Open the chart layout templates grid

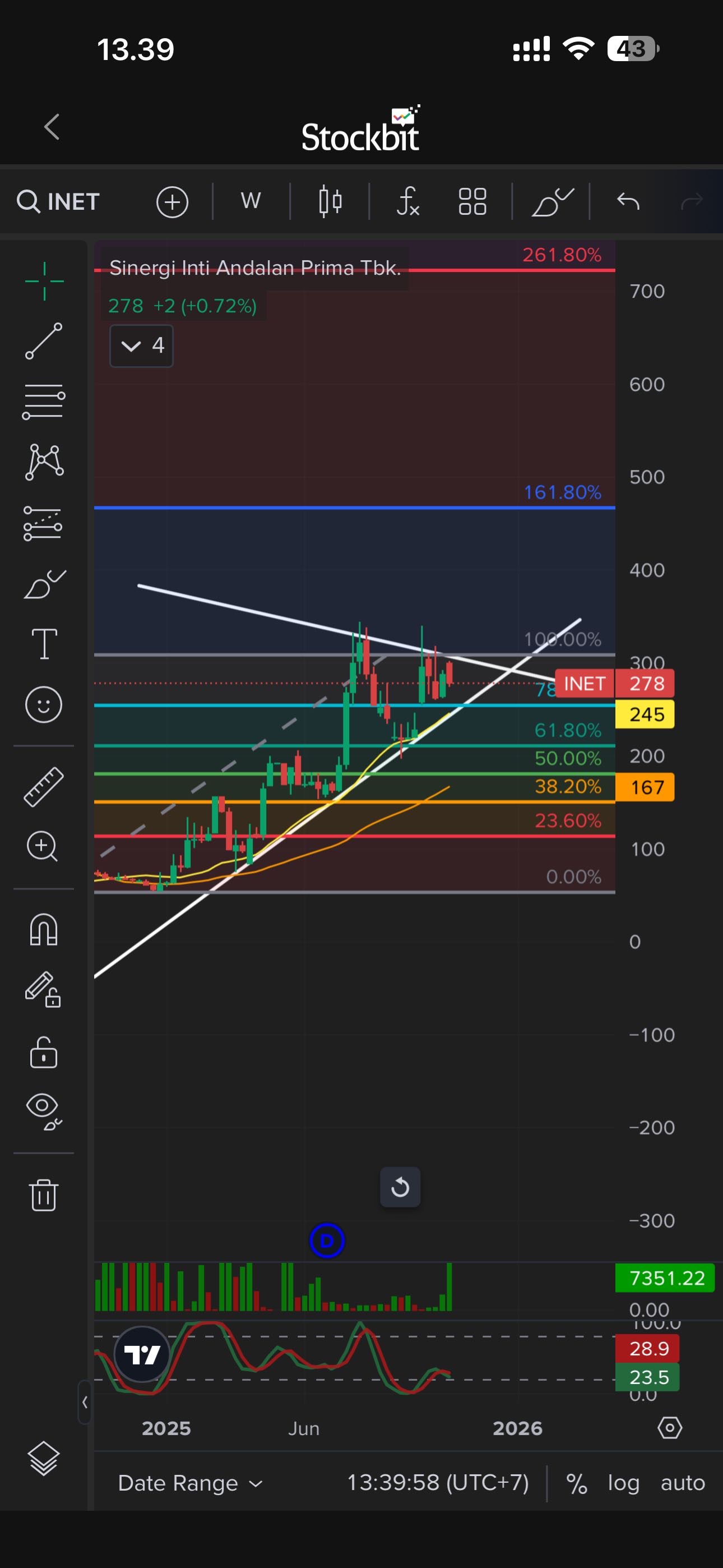(472, 201)
